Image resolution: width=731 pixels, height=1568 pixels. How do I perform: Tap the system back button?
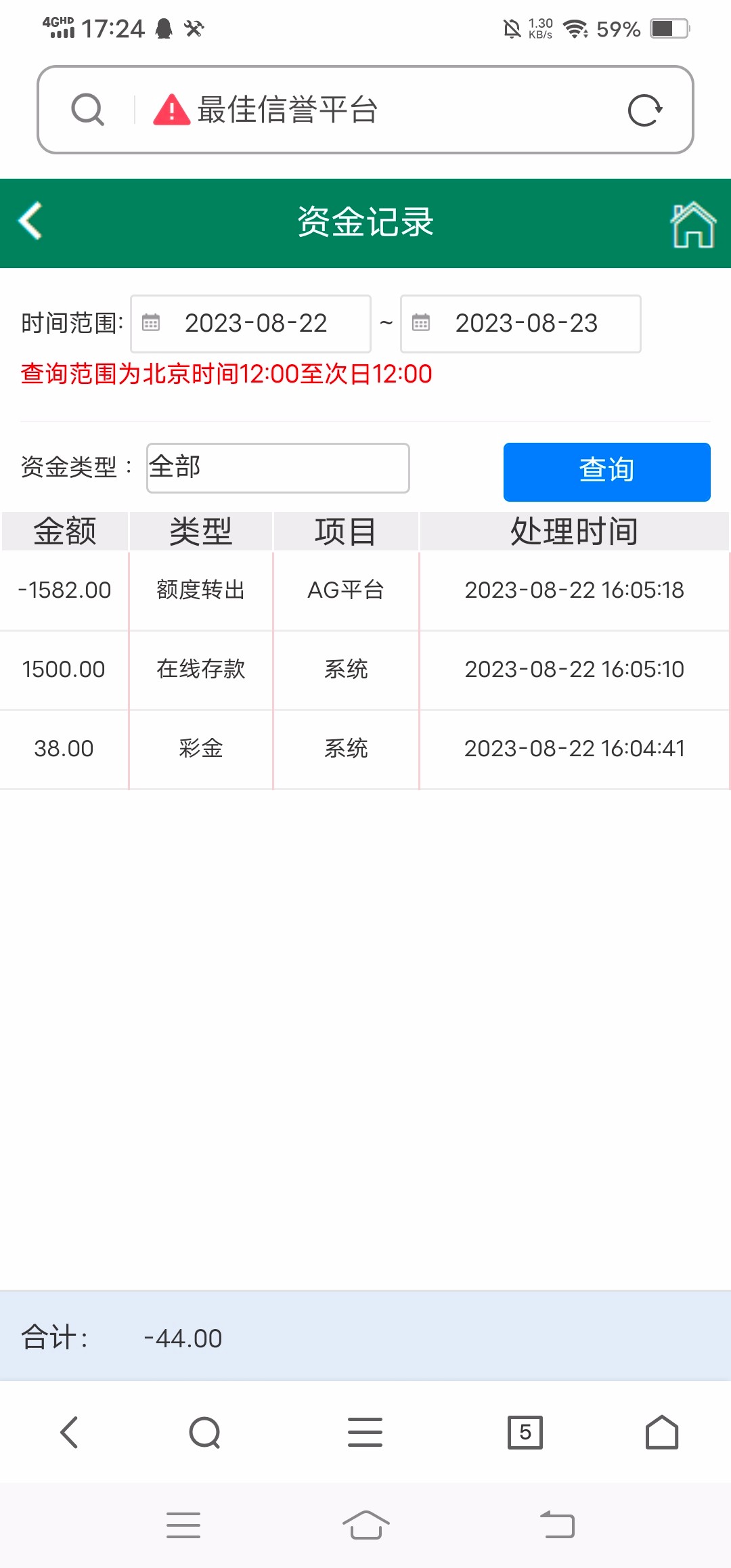pyautogui.click(x=557, y=1525)
